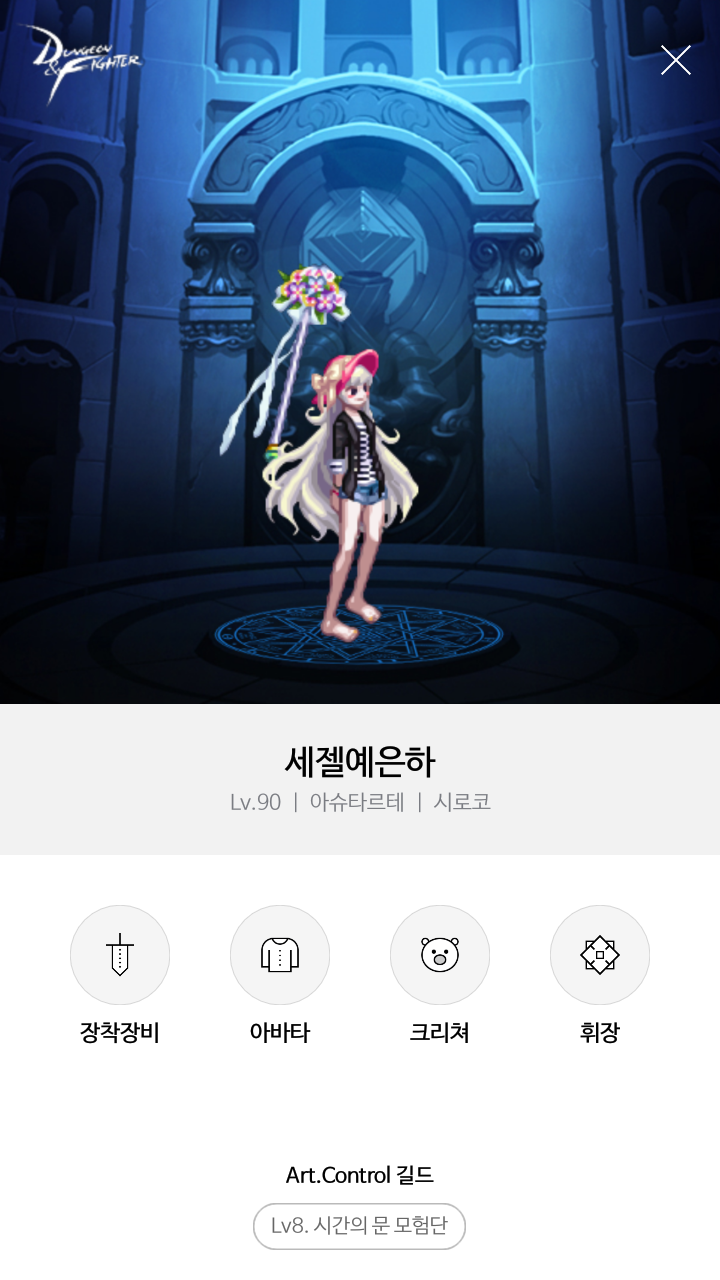720x1280 pixels.
Task: Open the 장착장비 equipment section
Action: pos(120,955)
